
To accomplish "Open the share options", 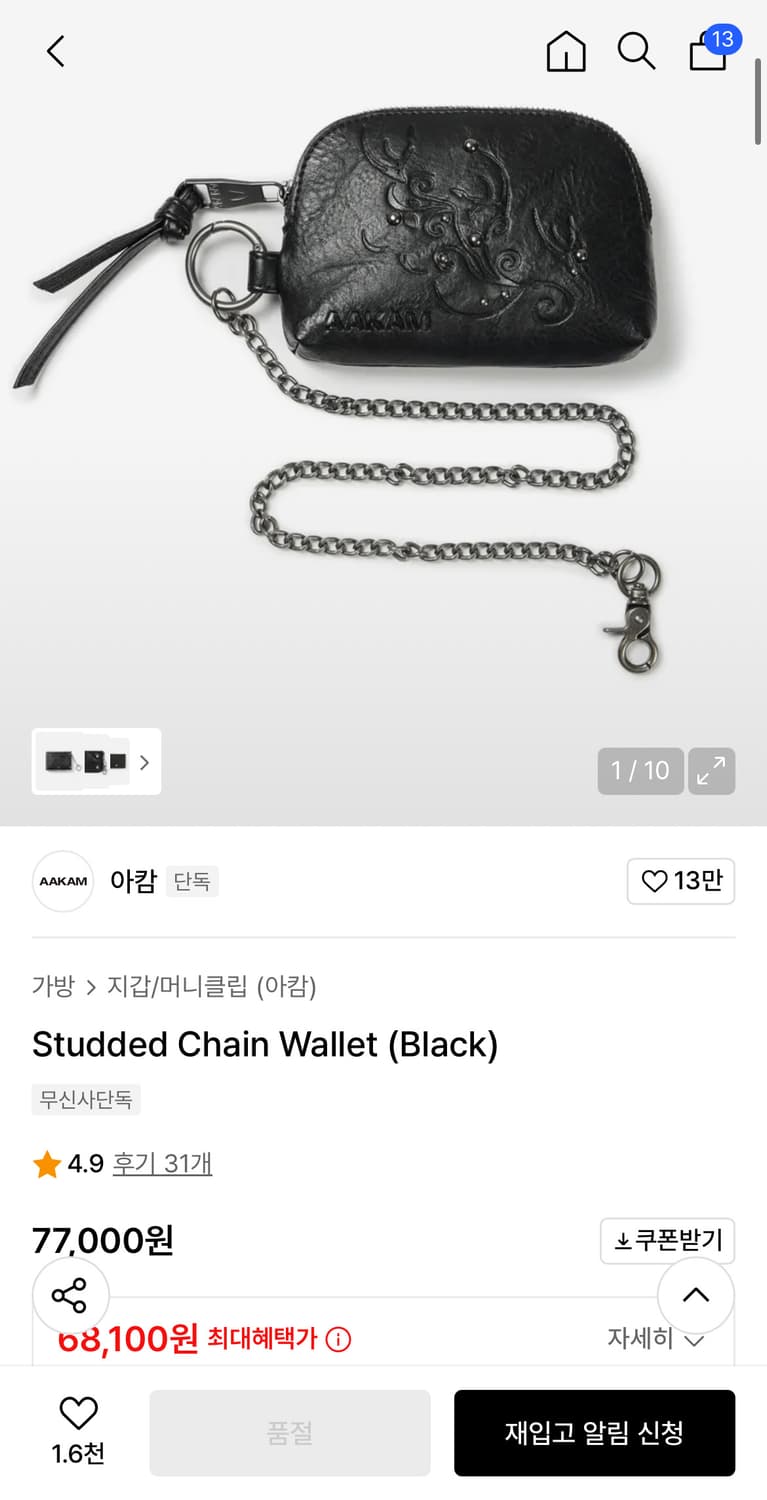I will [70, 1295].
